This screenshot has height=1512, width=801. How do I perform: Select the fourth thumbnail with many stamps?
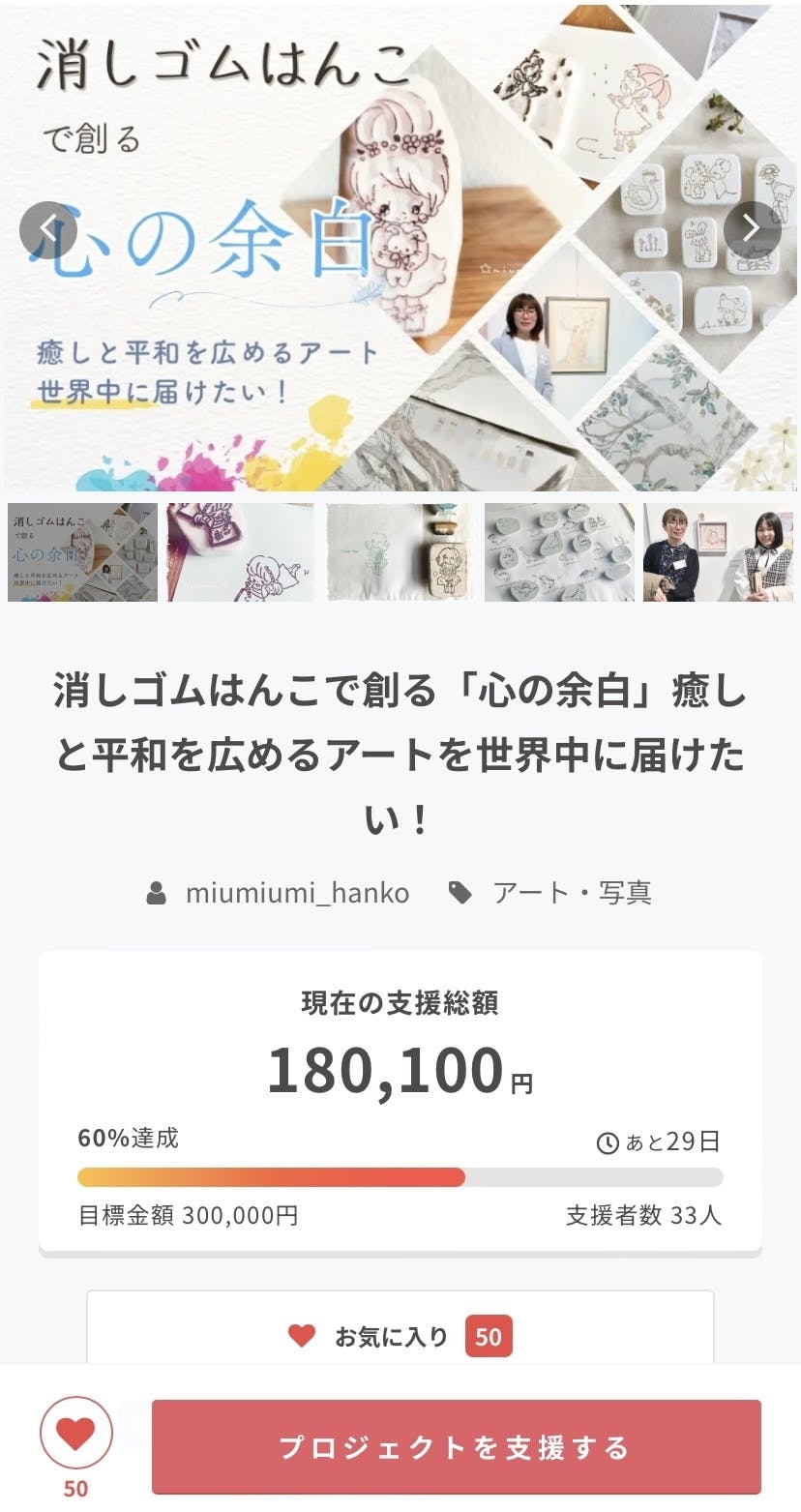559,552
